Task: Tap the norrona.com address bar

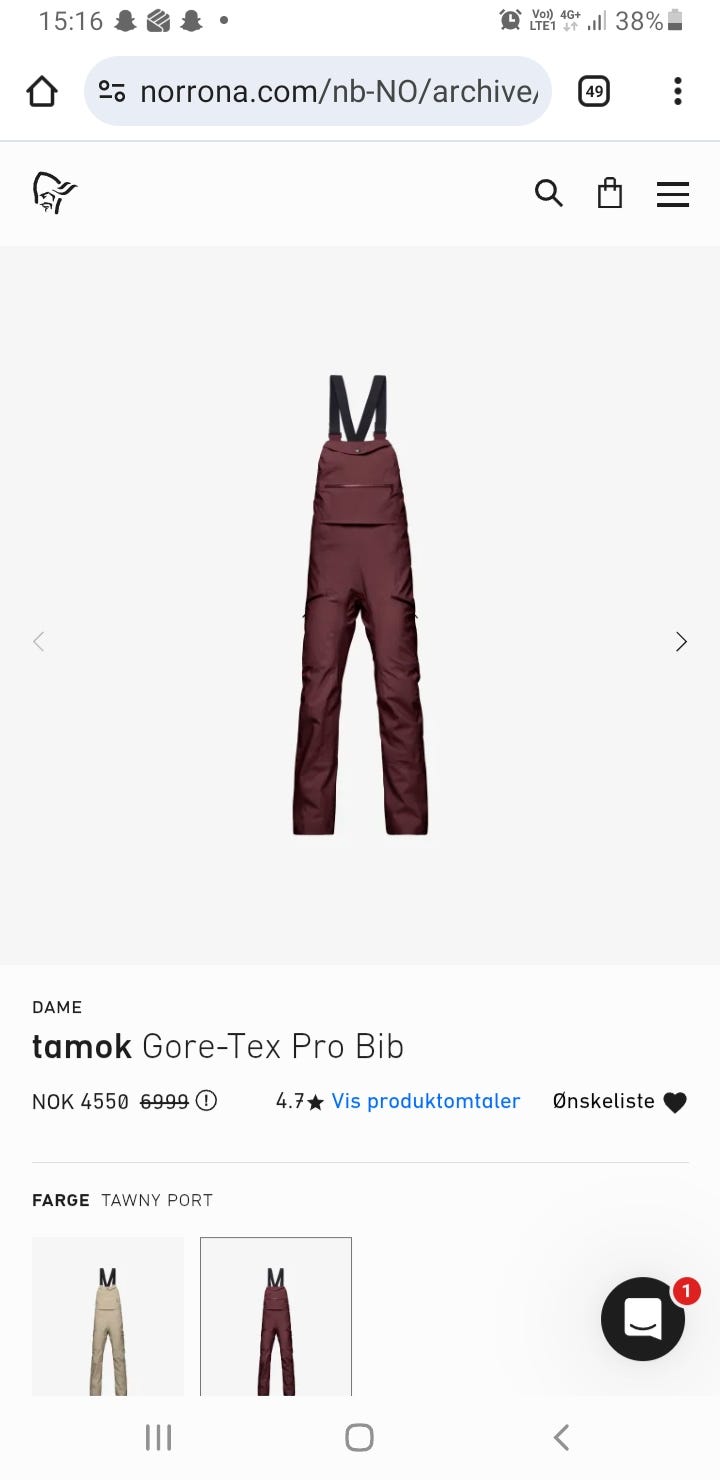Action: pos(318,92)
